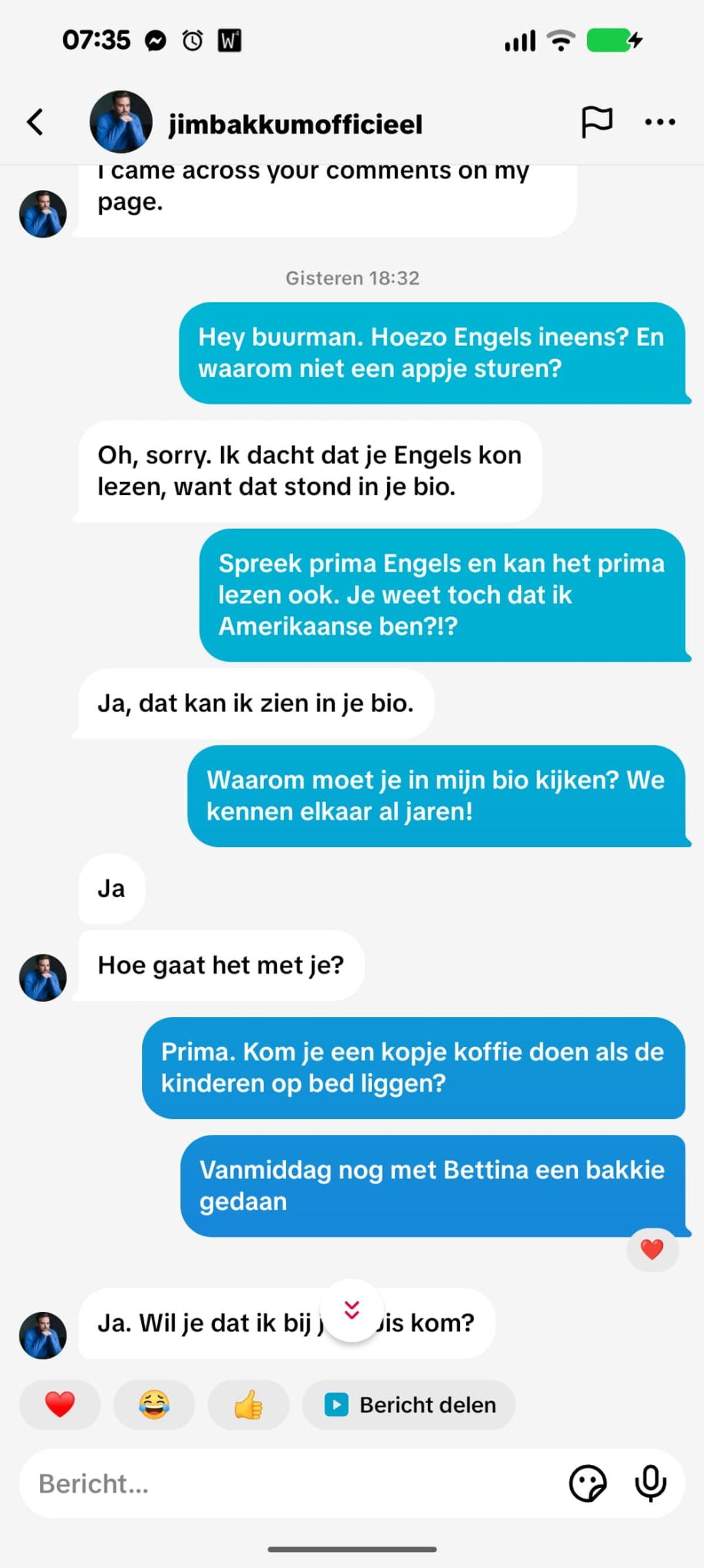Tap the avatar beside 'Hoe gaat het met je?'
Viewport: 704px width, 1568px height.
coord(43,978)
